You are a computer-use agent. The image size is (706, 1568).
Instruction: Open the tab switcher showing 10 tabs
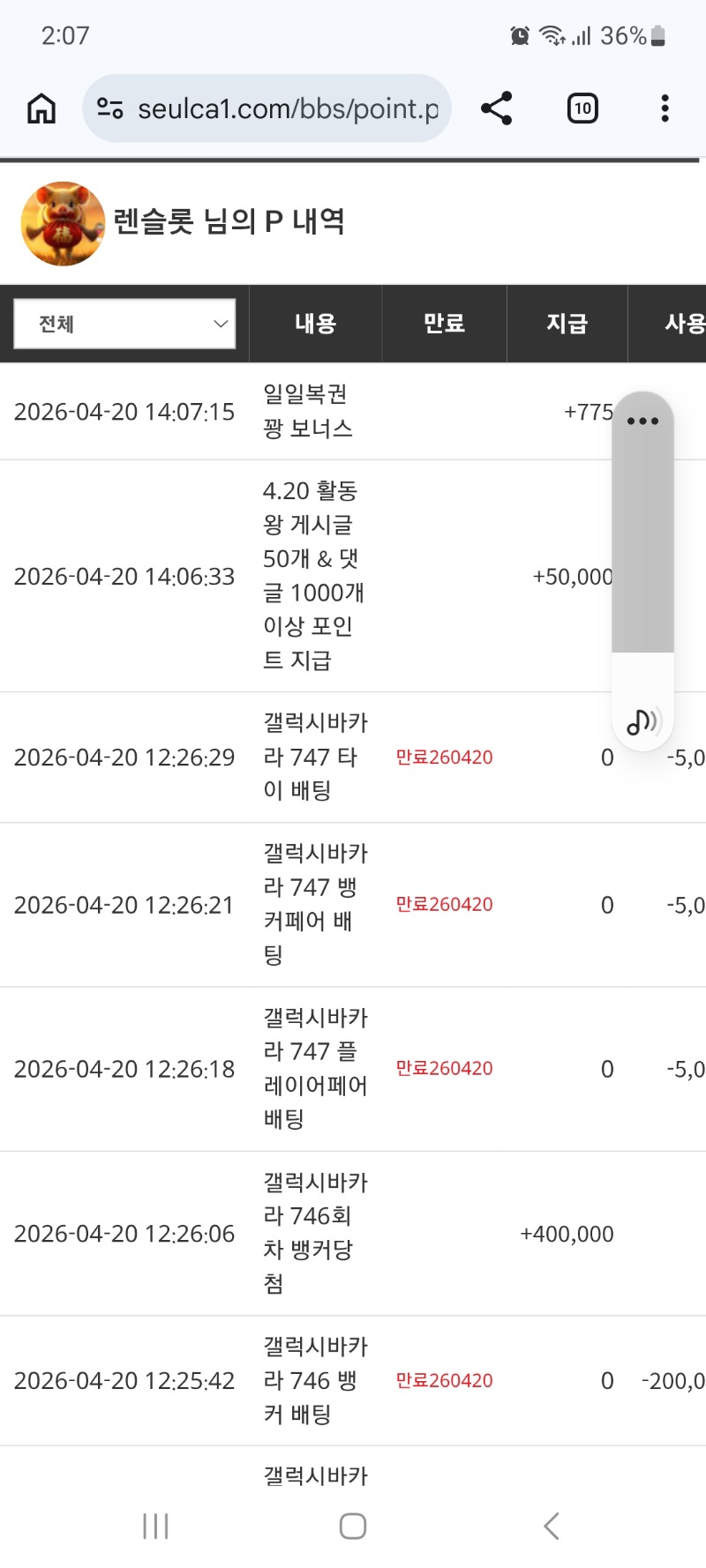582,108
